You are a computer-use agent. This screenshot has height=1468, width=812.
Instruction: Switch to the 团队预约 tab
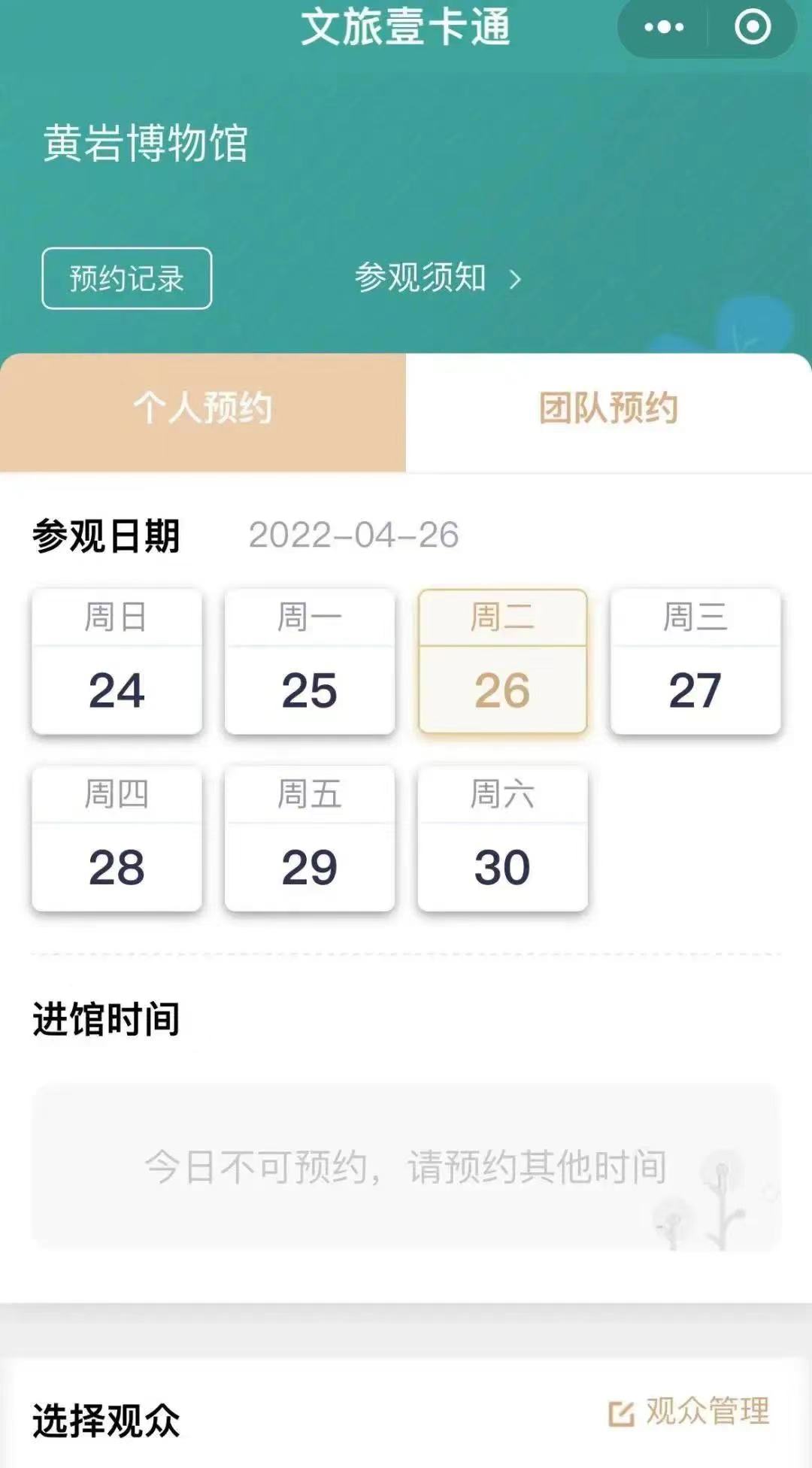pos(609,410)
